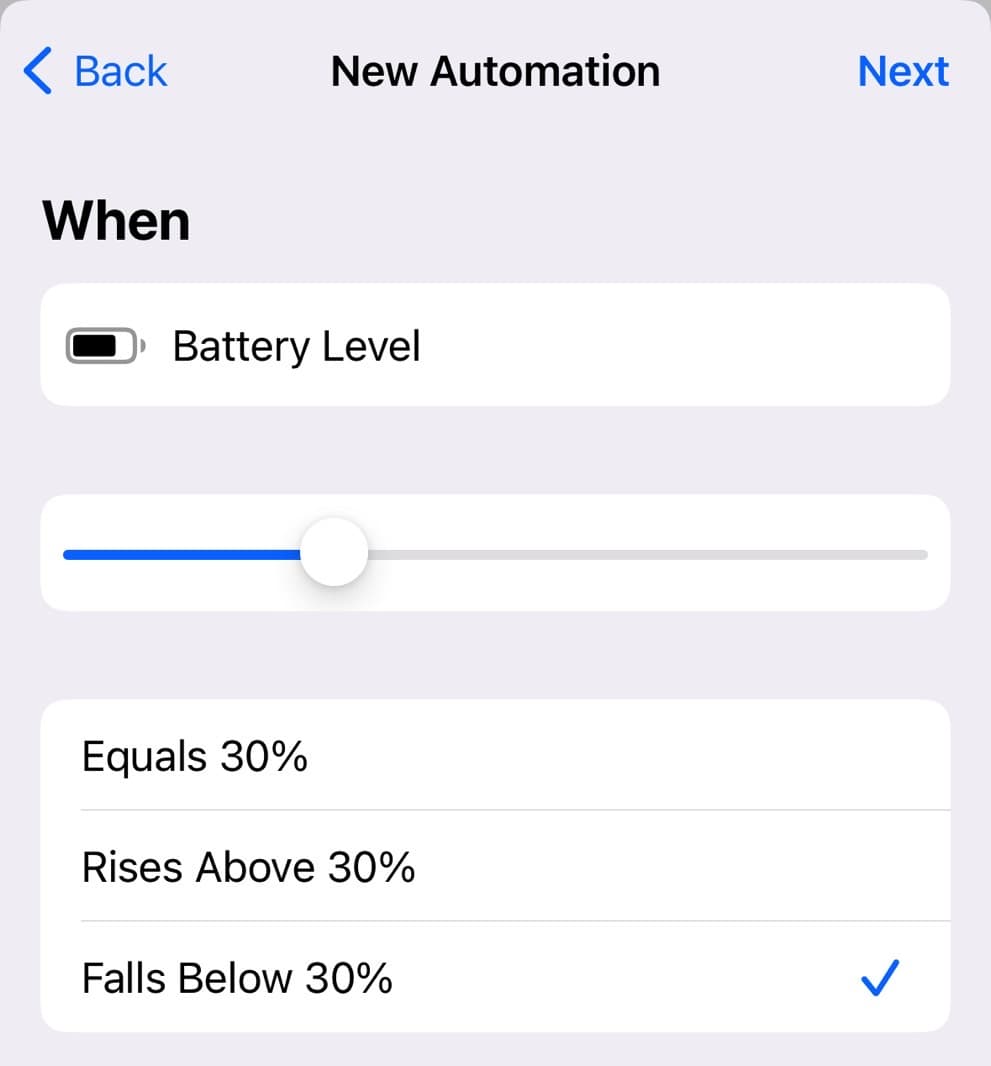Select the Battery Level trigger row

tap(495, 345)
